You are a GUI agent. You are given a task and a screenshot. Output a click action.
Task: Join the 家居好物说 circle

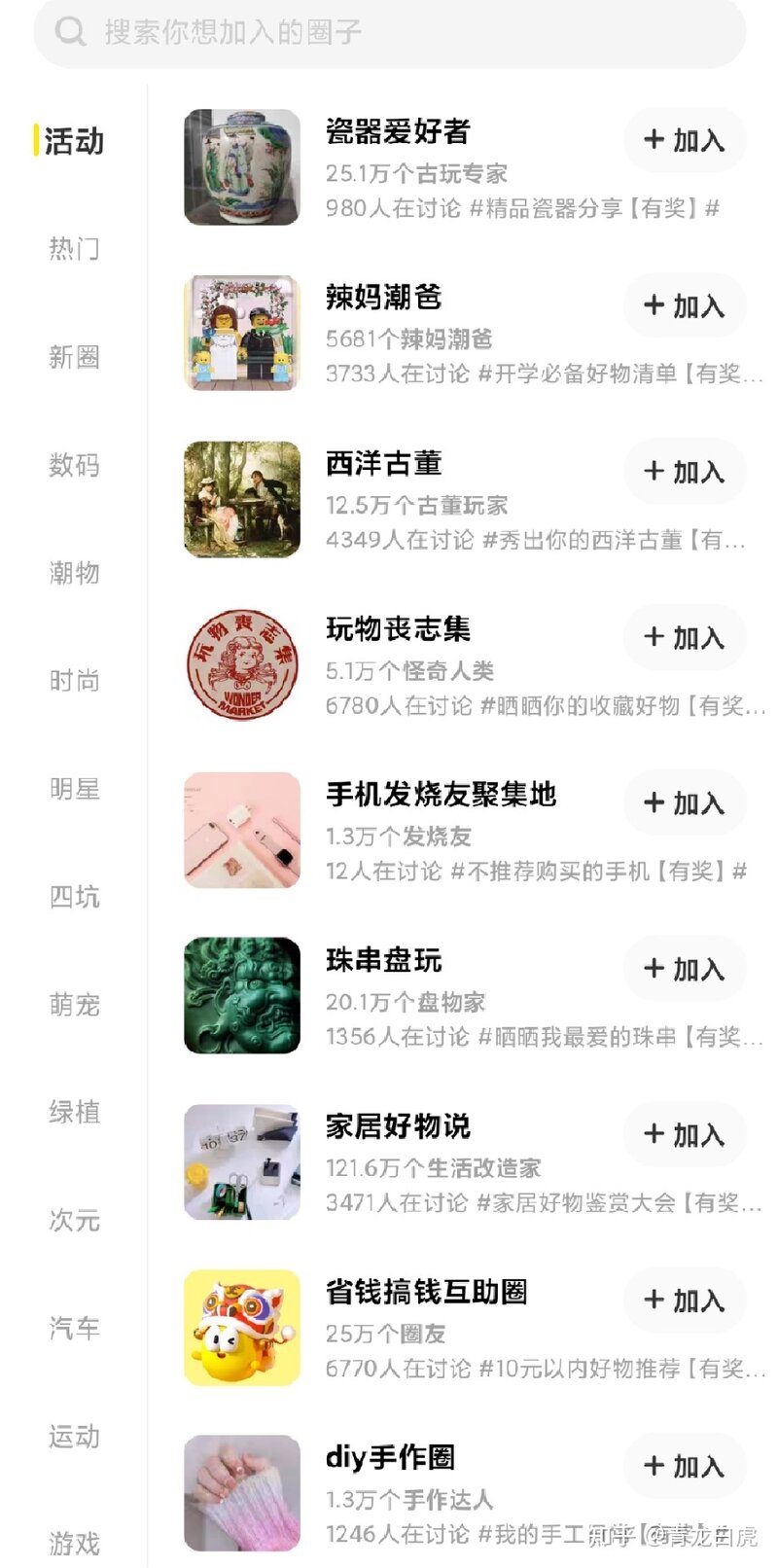(685, 1135)
